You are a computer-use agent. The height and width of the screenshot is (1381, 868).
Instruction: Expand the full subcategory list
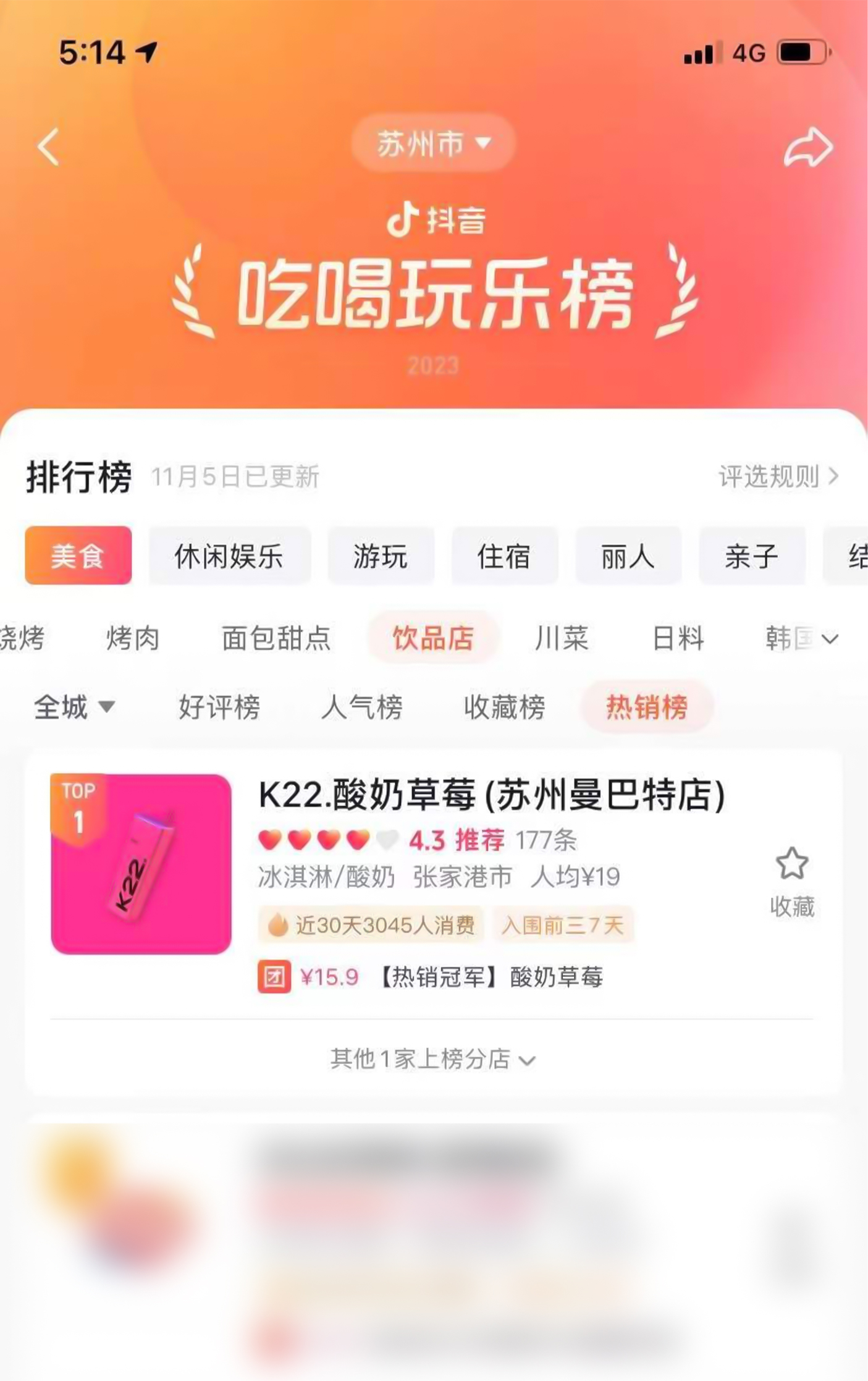(830, 639)
